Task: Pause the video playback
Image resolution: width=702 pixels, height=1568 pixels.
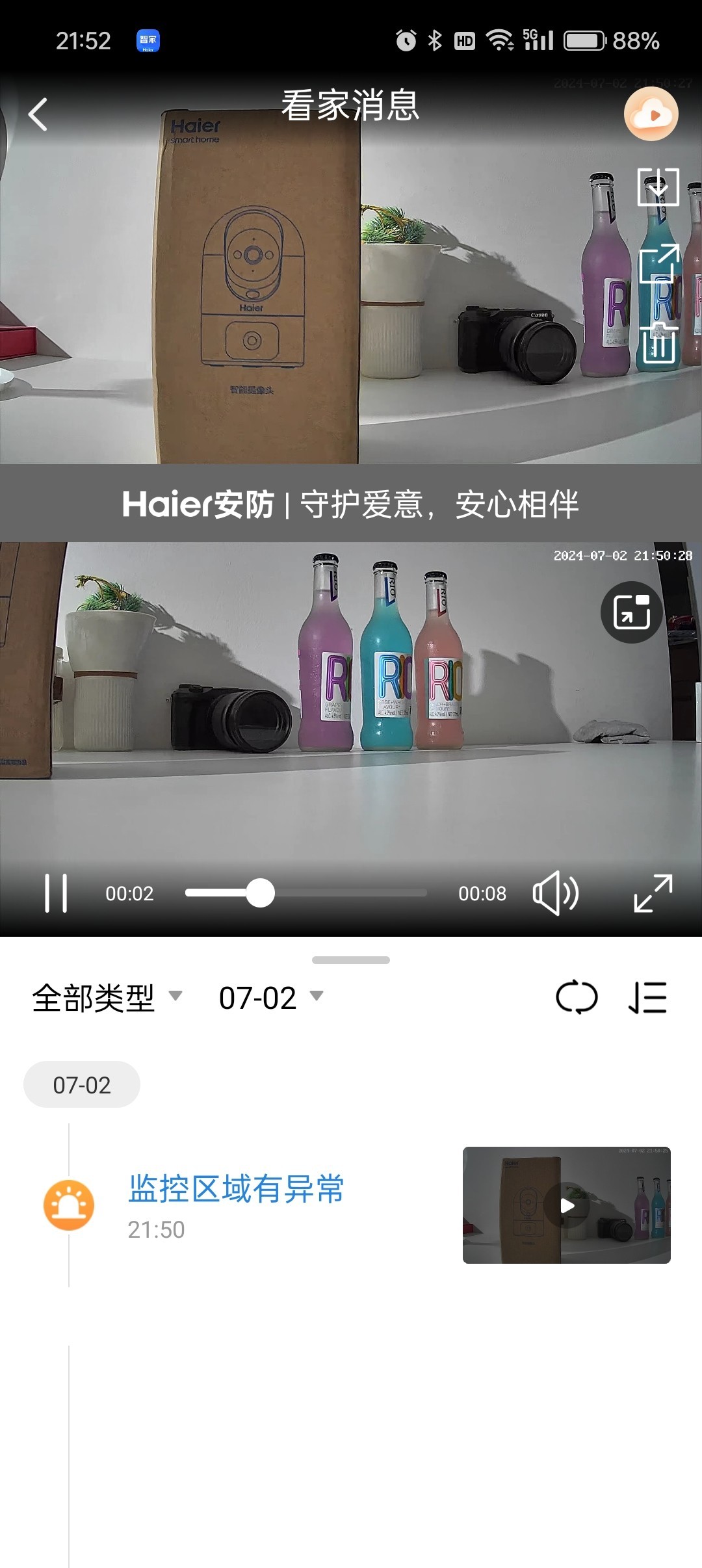Action: [56, 893]
